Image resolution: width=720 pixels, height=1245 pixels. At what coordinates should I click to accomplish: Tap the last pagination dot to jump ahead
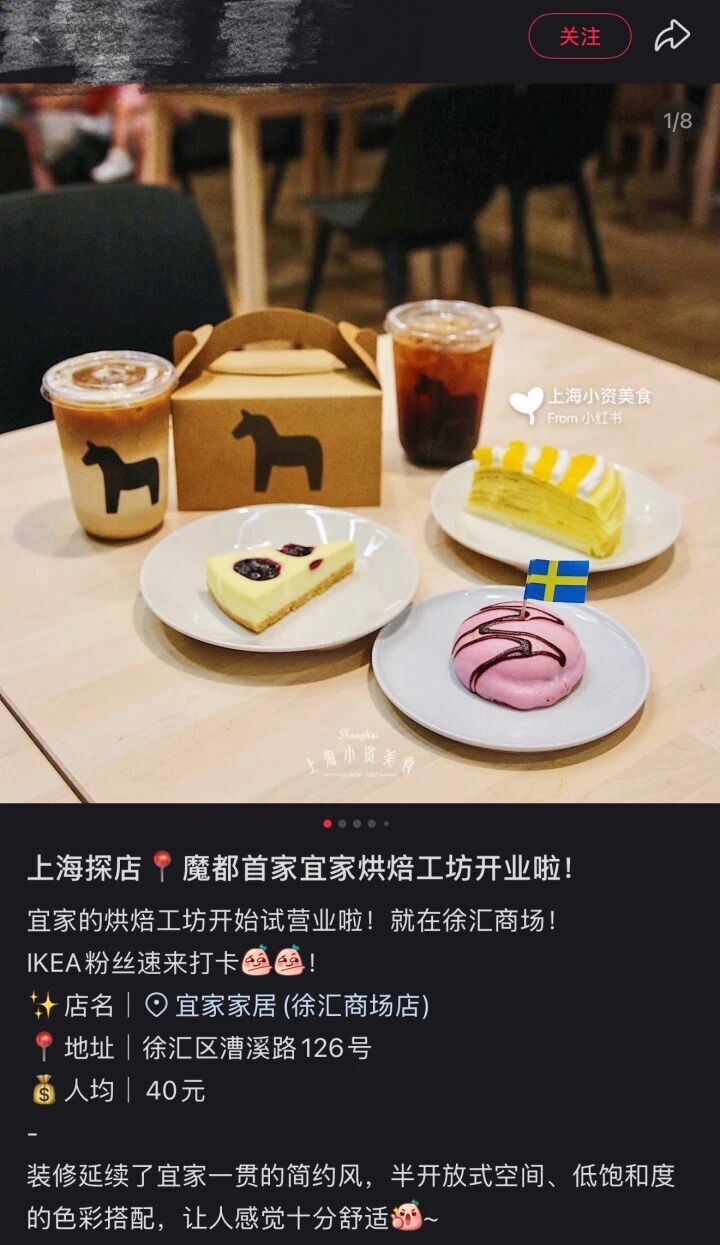pos(387,823)
